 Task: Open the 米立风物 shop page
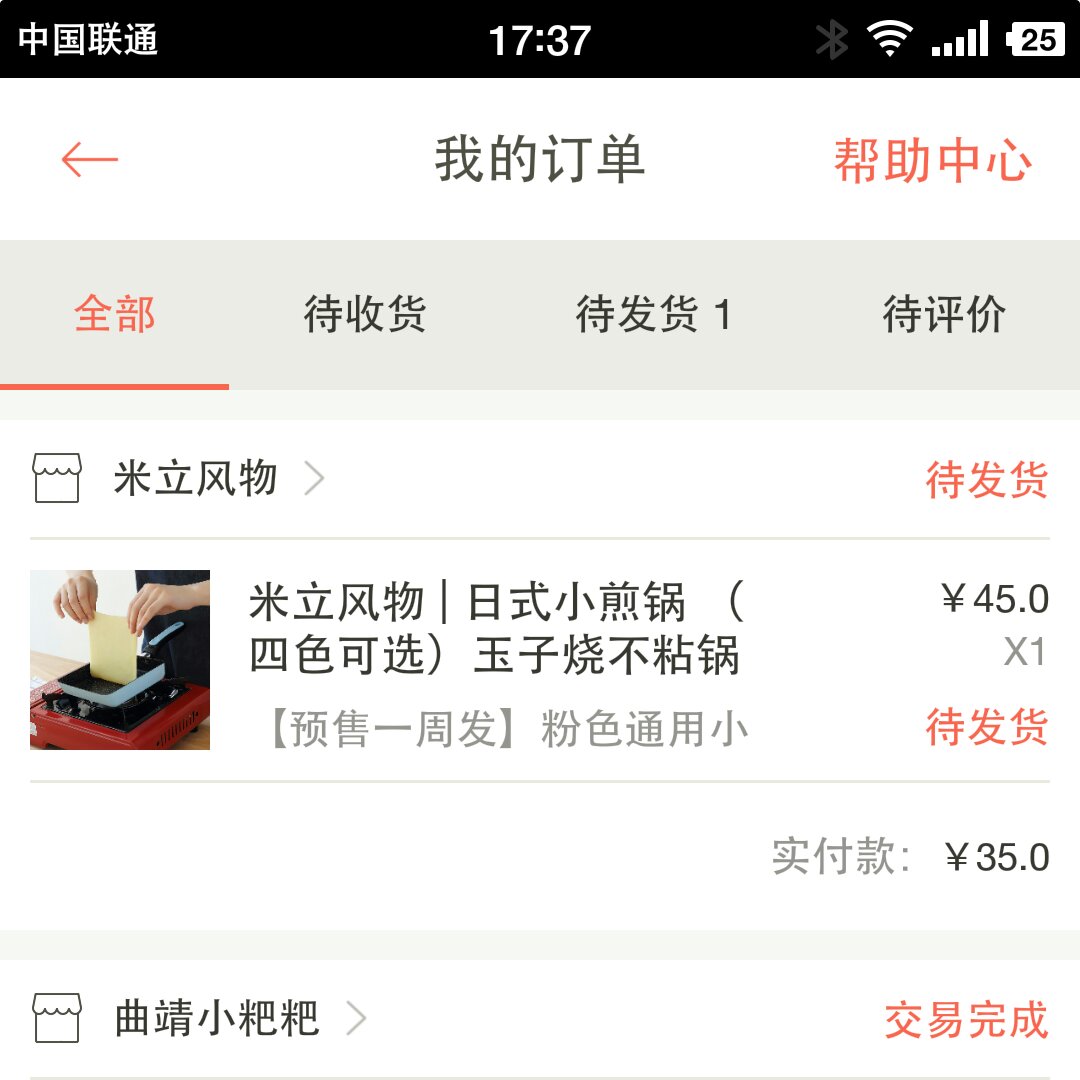coord(196,479)
